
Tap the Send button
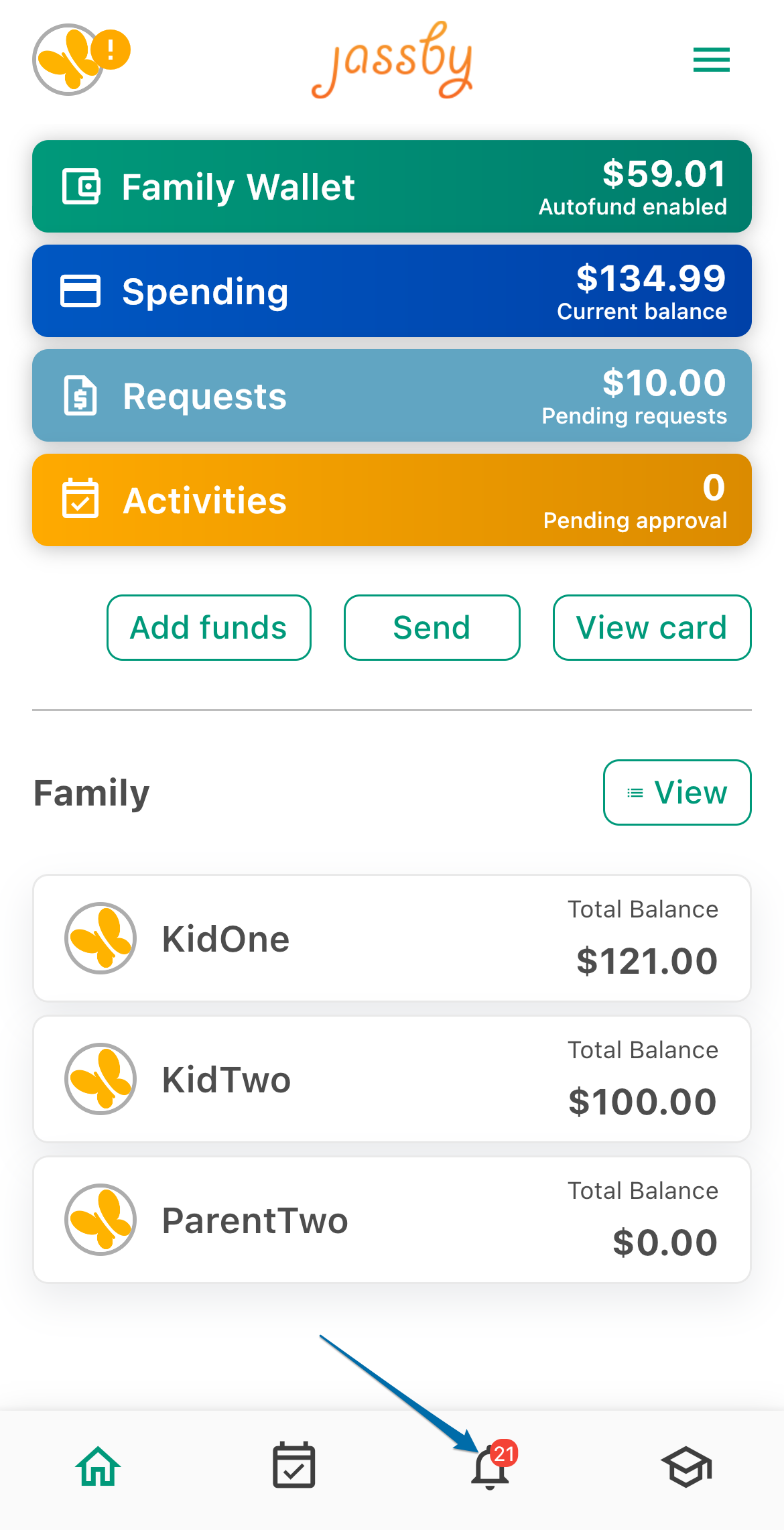[432, 627]
